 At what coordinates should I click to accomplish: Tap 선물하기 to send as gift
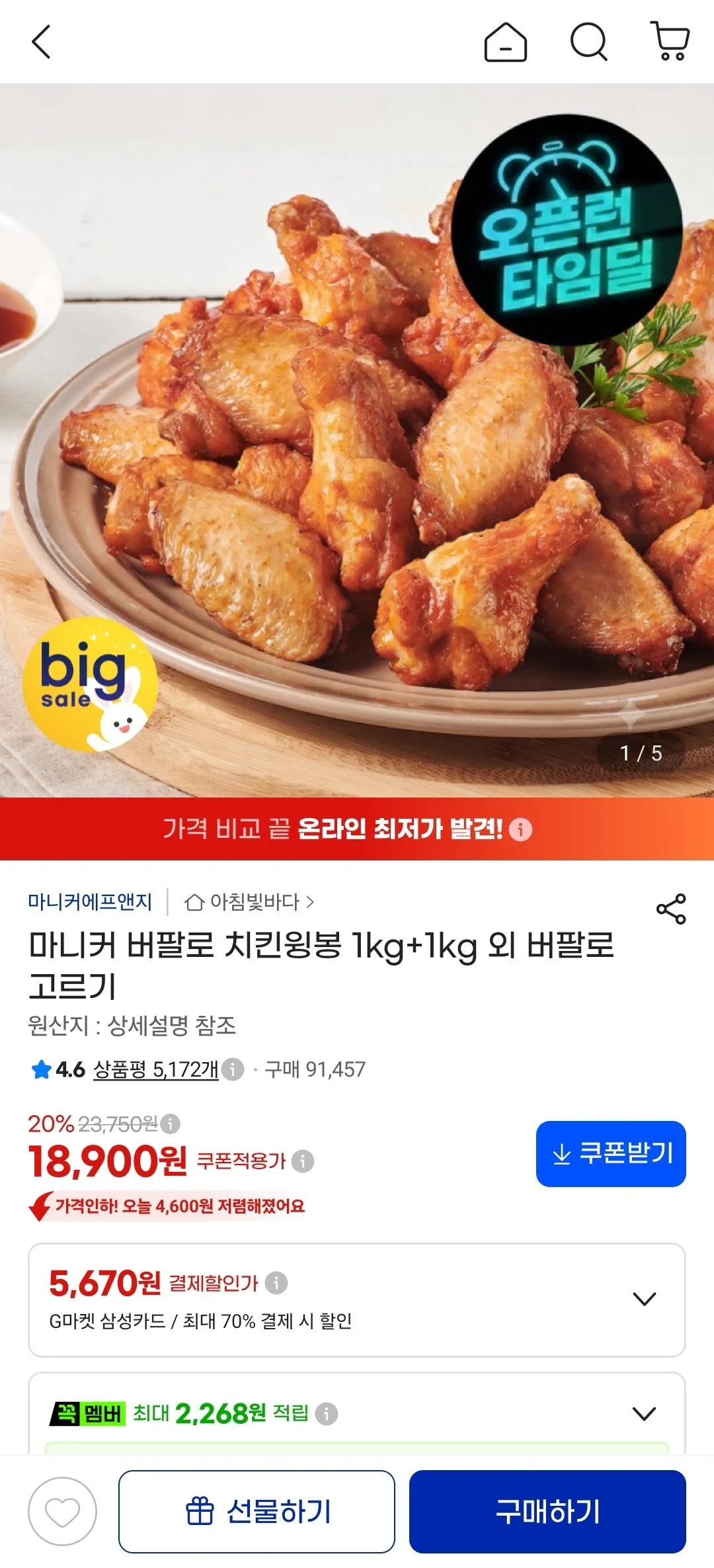tap(257, 1512)
